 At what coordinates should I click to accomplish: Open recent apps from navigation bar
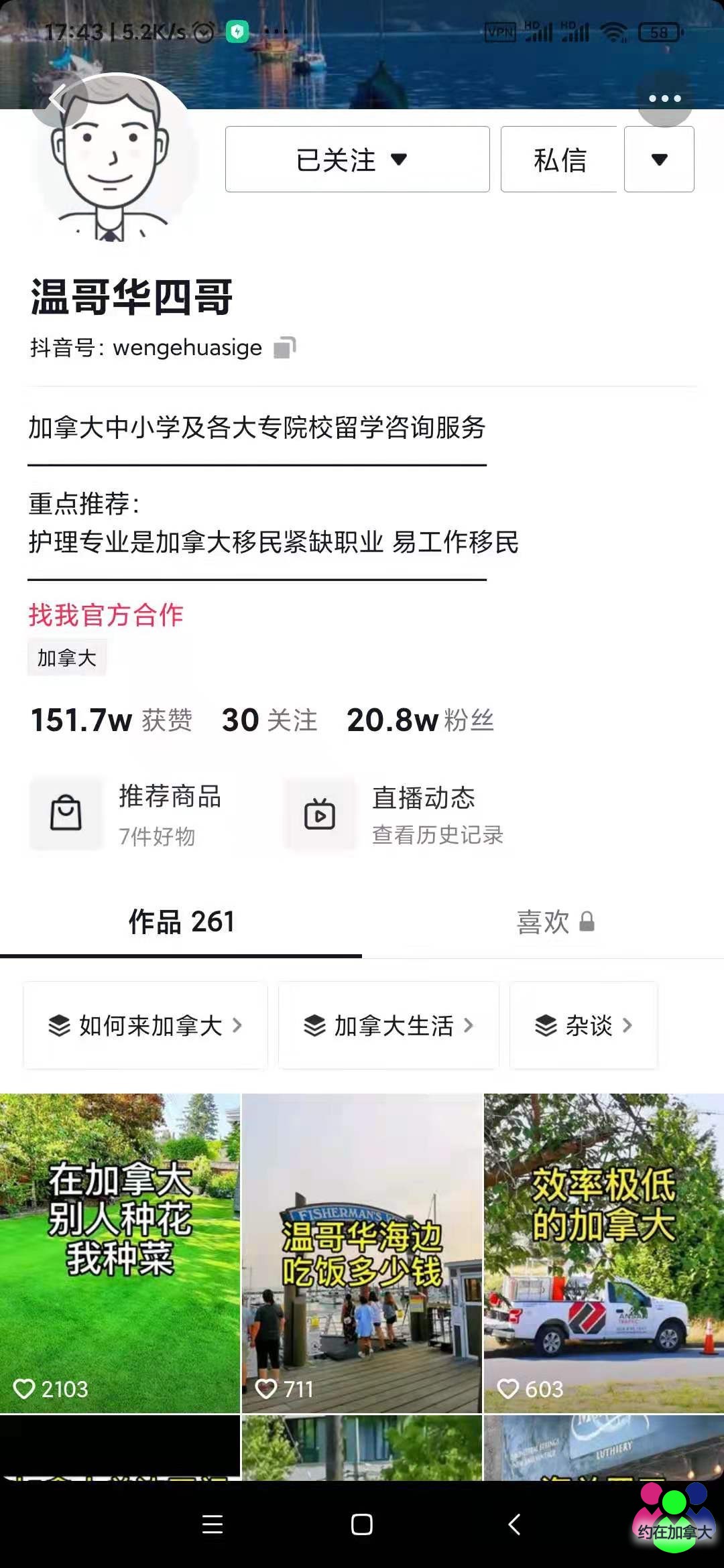pyautogui.click(x=213, y=1524)
